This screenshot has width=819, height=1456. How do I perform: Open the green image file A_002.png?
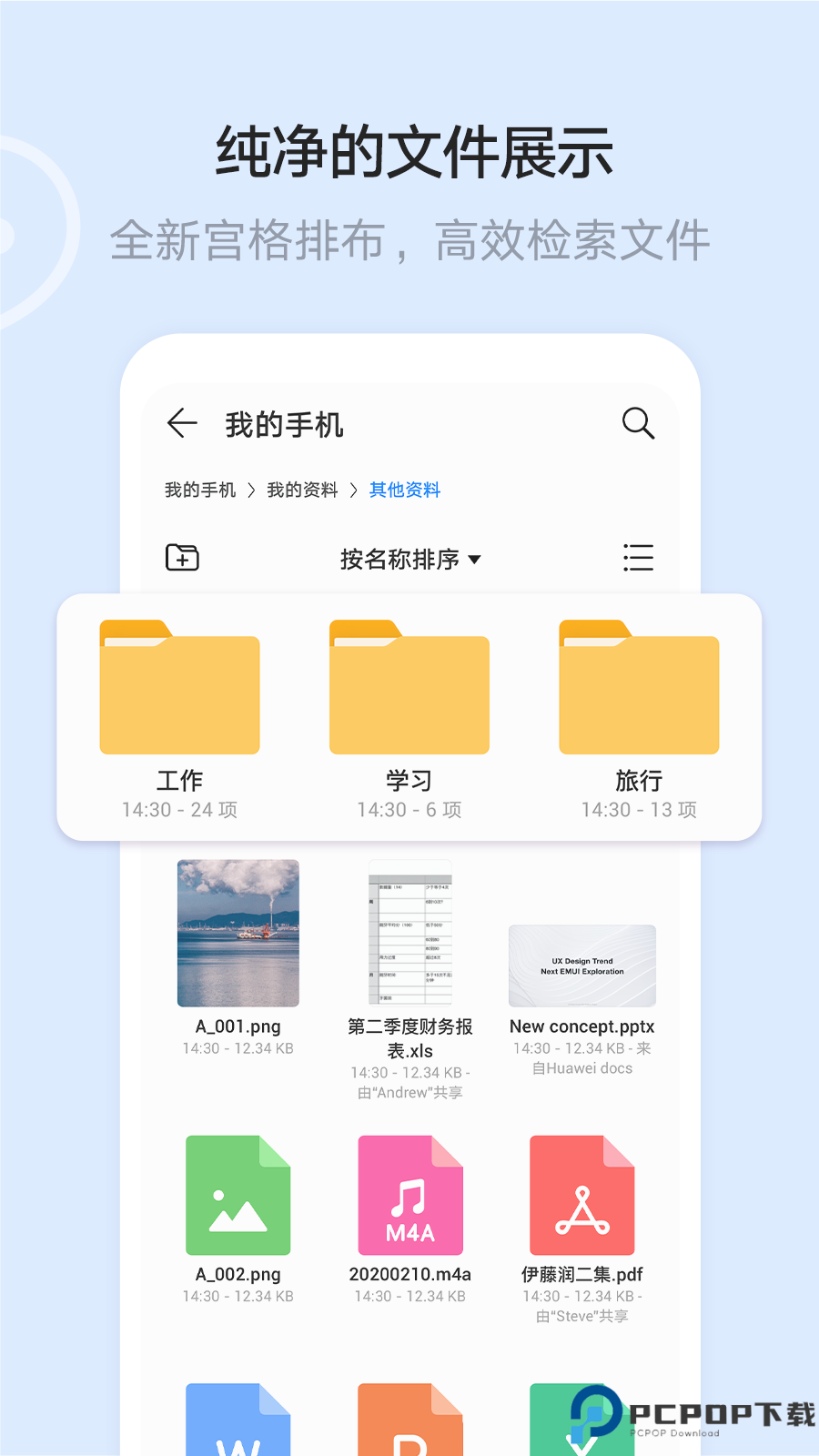click(x=238, y=1195)
